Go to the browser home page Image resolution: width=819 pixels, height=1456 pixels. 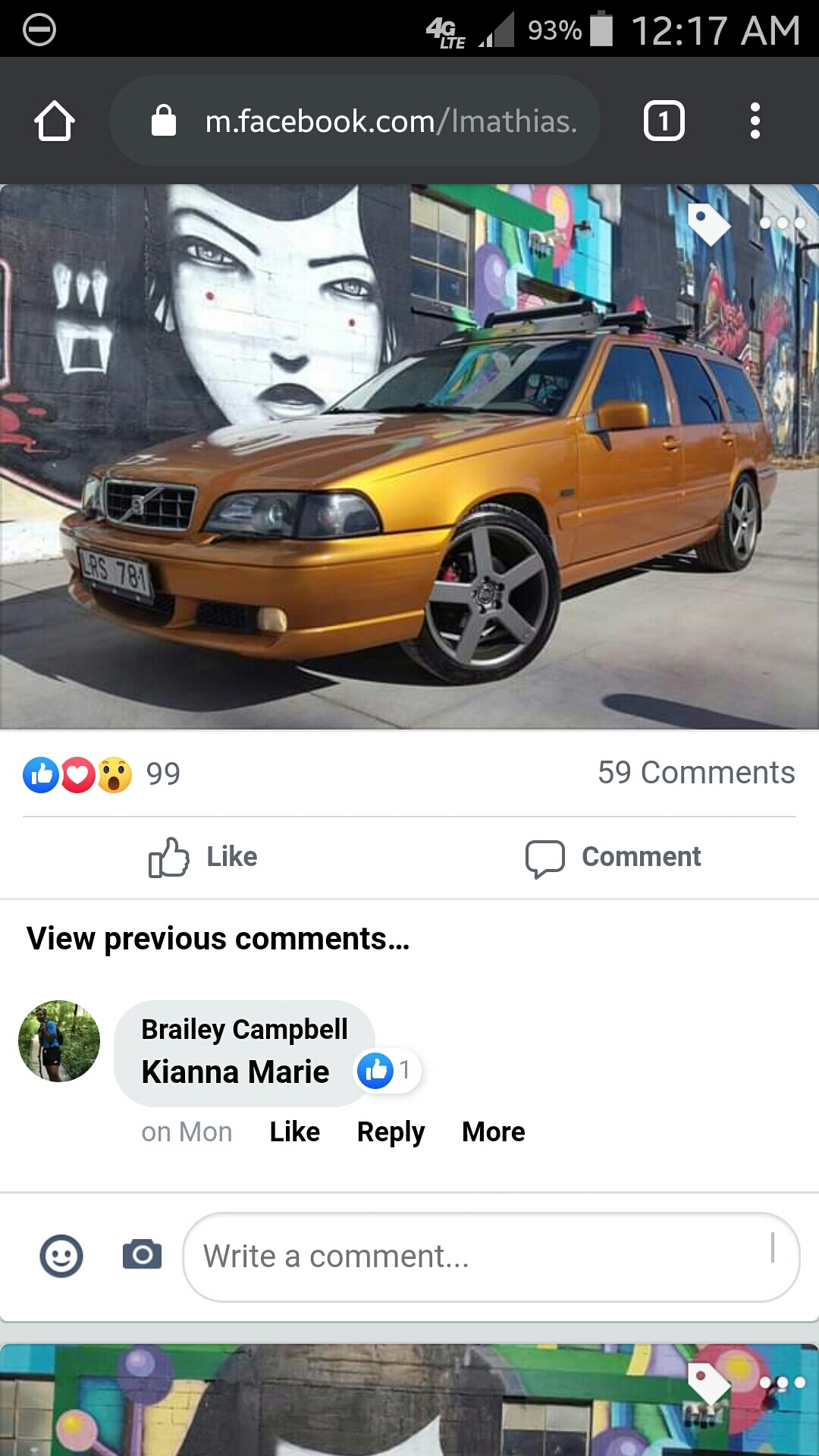(x=54, y=121)
